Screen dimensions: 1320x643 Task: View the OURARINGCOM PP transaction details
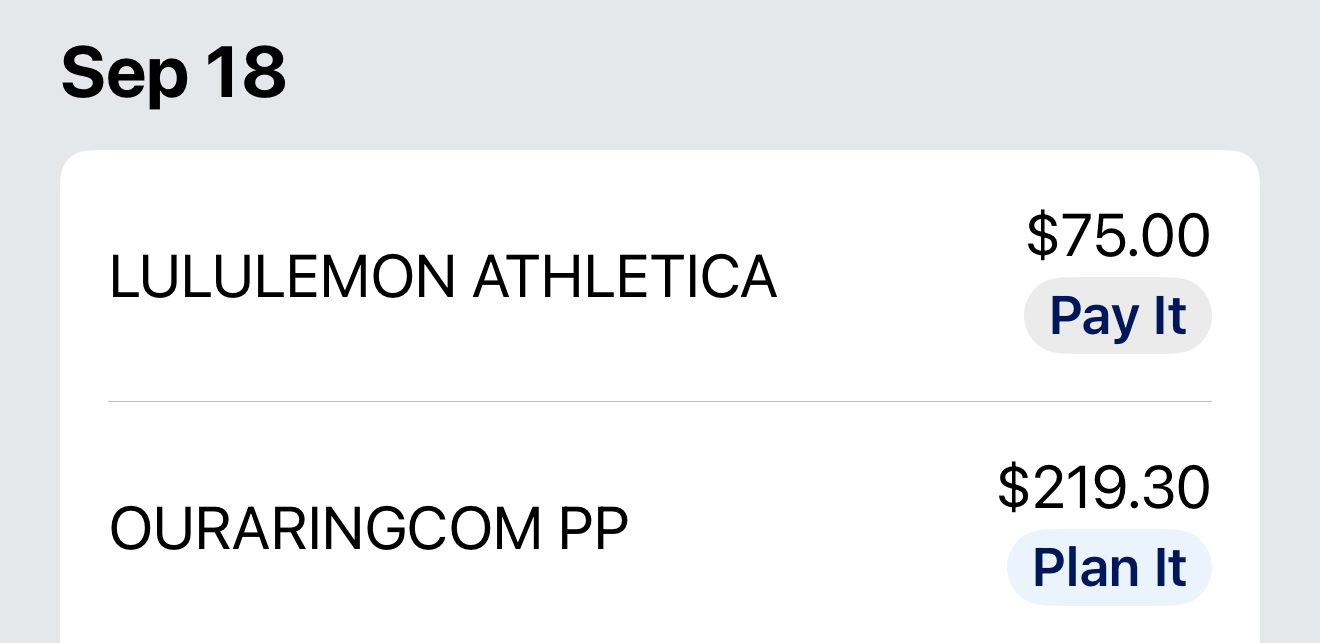[368, 529]
